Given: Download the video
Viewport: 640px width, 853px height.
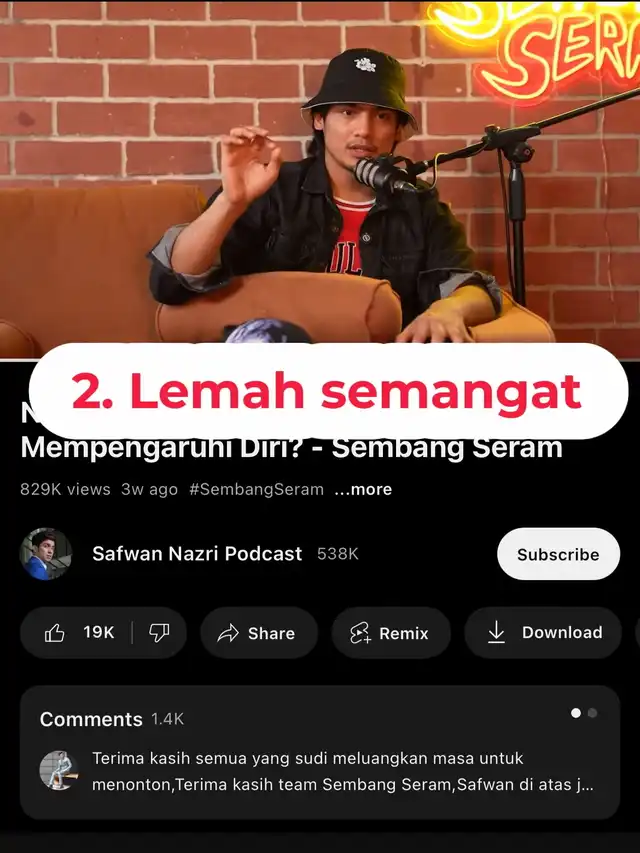Looking at the screenshot, I should coord(543,633).
